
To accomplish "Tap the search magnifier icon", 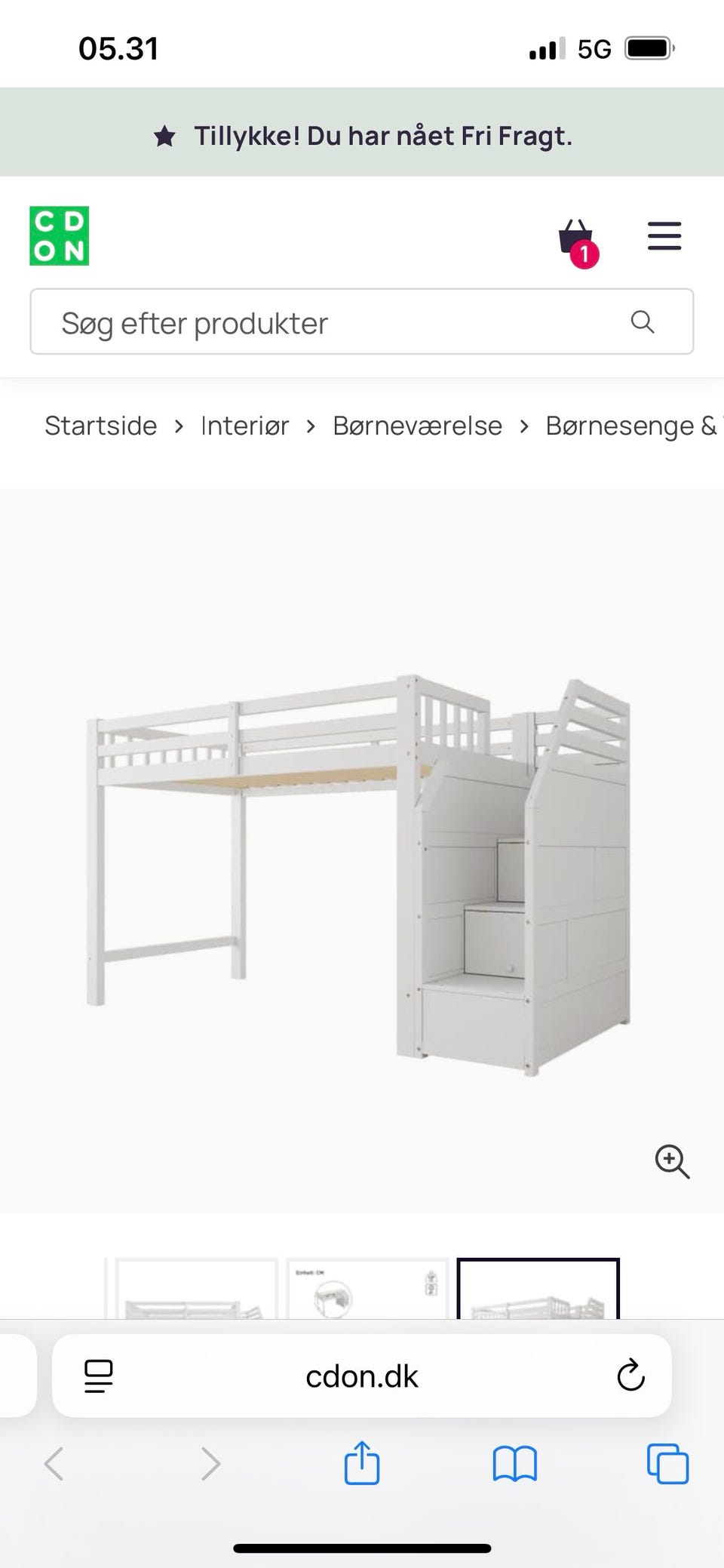I will [x=643, y=322].
